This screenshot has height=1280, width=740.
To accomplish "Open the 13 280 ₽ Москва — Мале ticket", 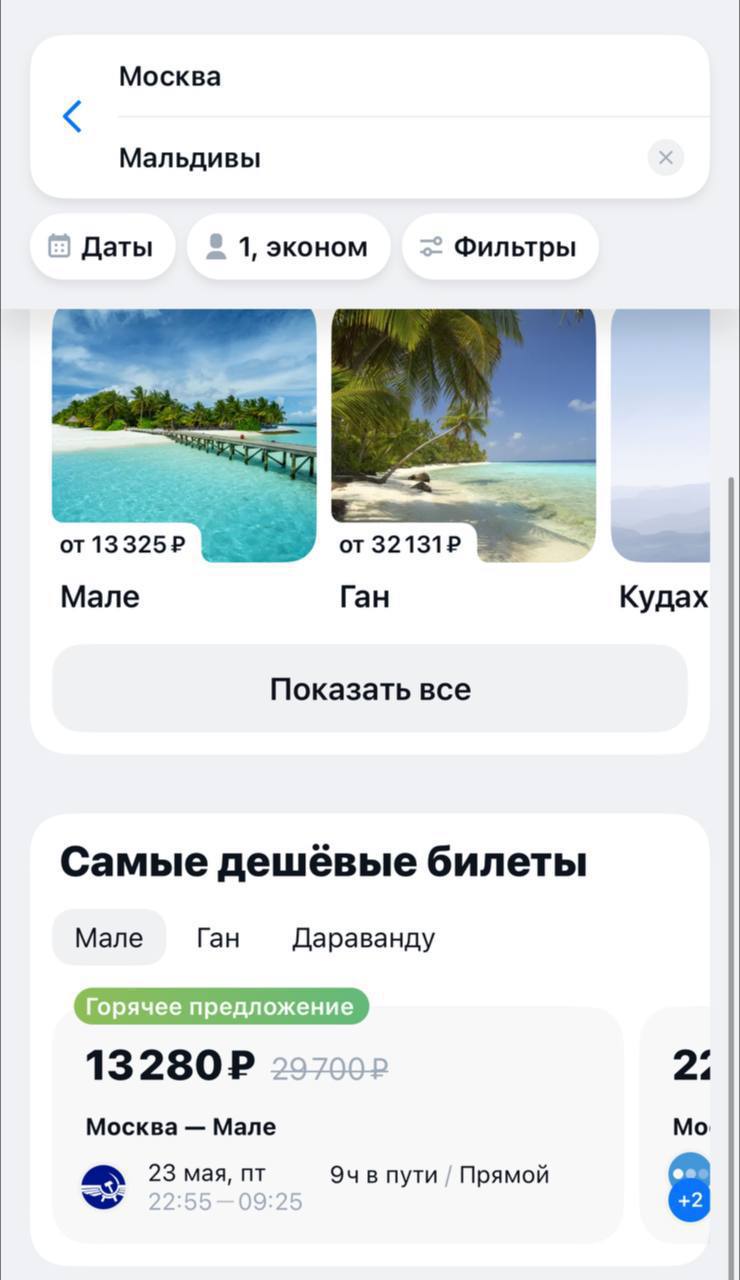I will 337,1125.
